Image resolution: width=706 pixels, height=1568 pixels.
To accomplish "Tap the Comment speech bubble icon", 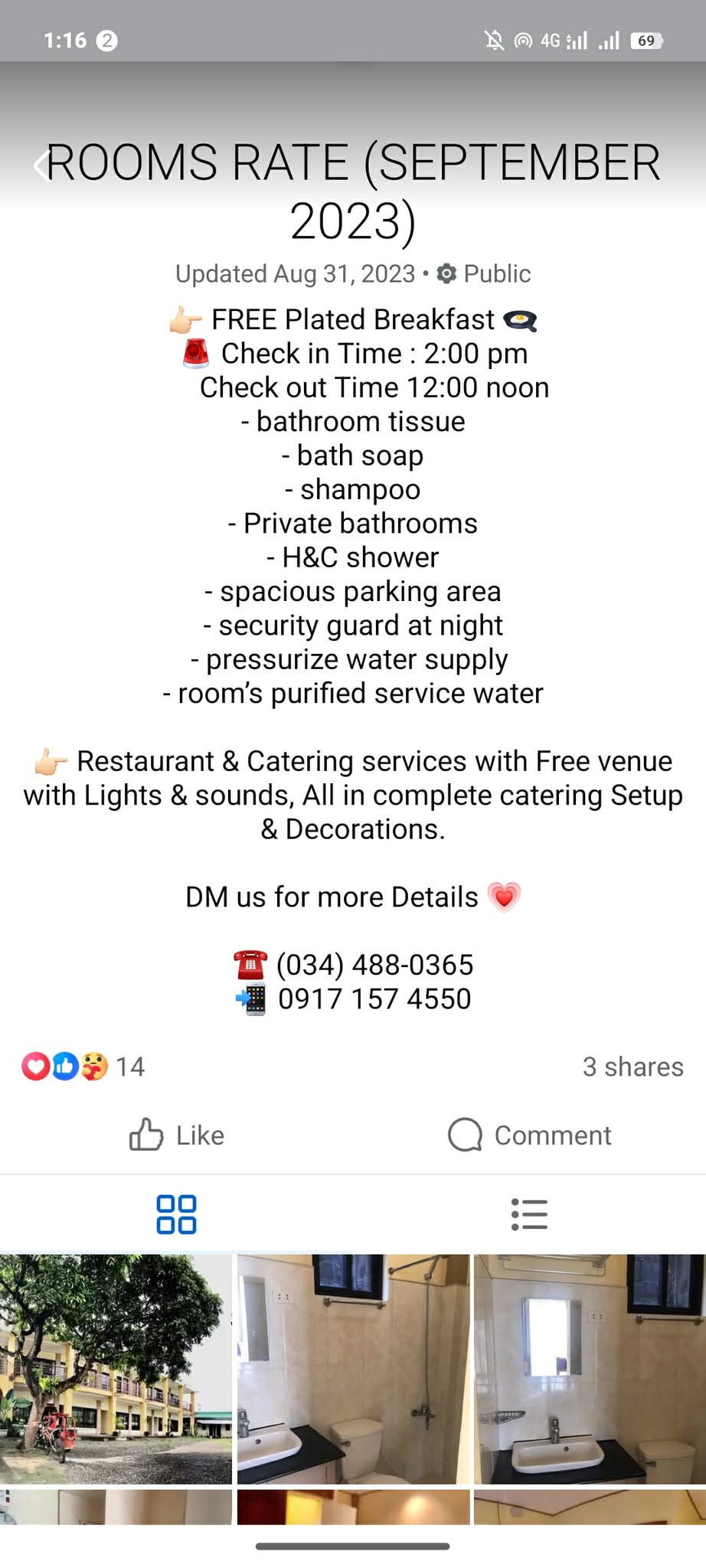I will point(468,1135).
